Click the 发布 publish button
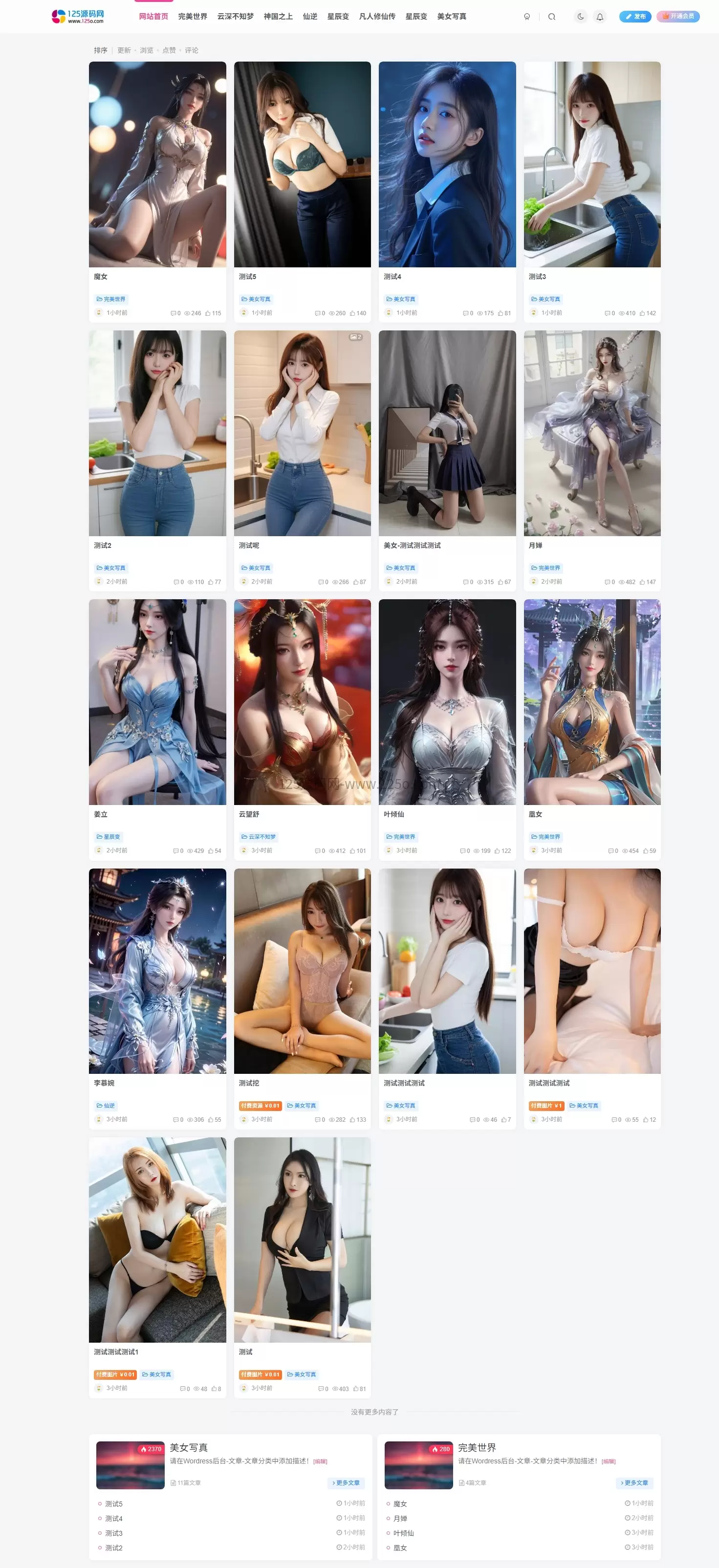This screenshot has width=719, height=1568. [634, 17]
